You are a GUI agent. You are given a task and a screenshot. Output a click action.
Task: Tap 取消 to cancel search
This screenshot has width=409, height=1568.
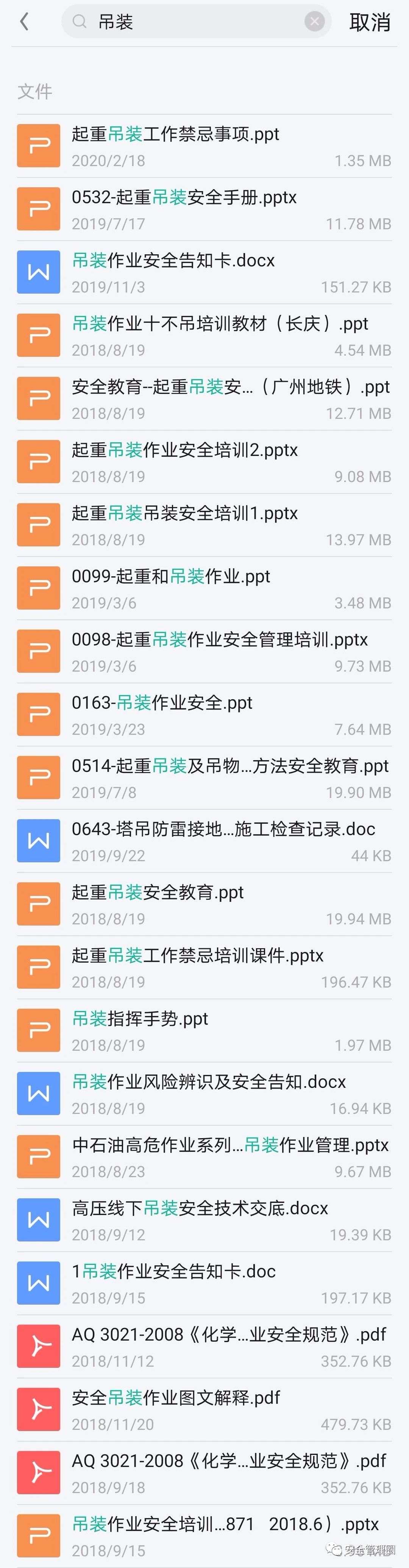click(x=369, y=22)
